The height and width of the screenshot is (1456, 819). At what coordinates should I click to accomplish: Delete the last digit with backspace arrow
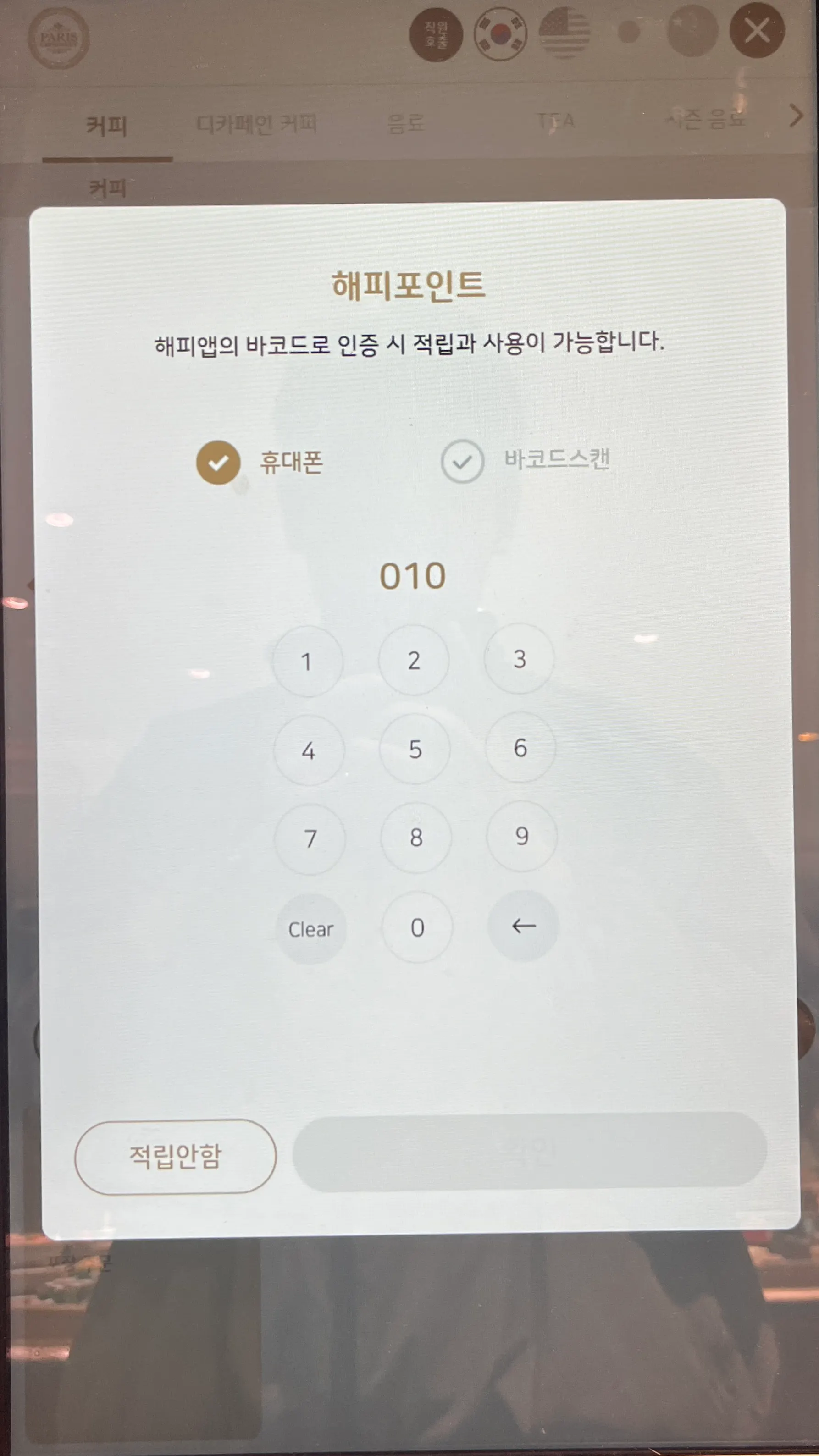(523, 926)
